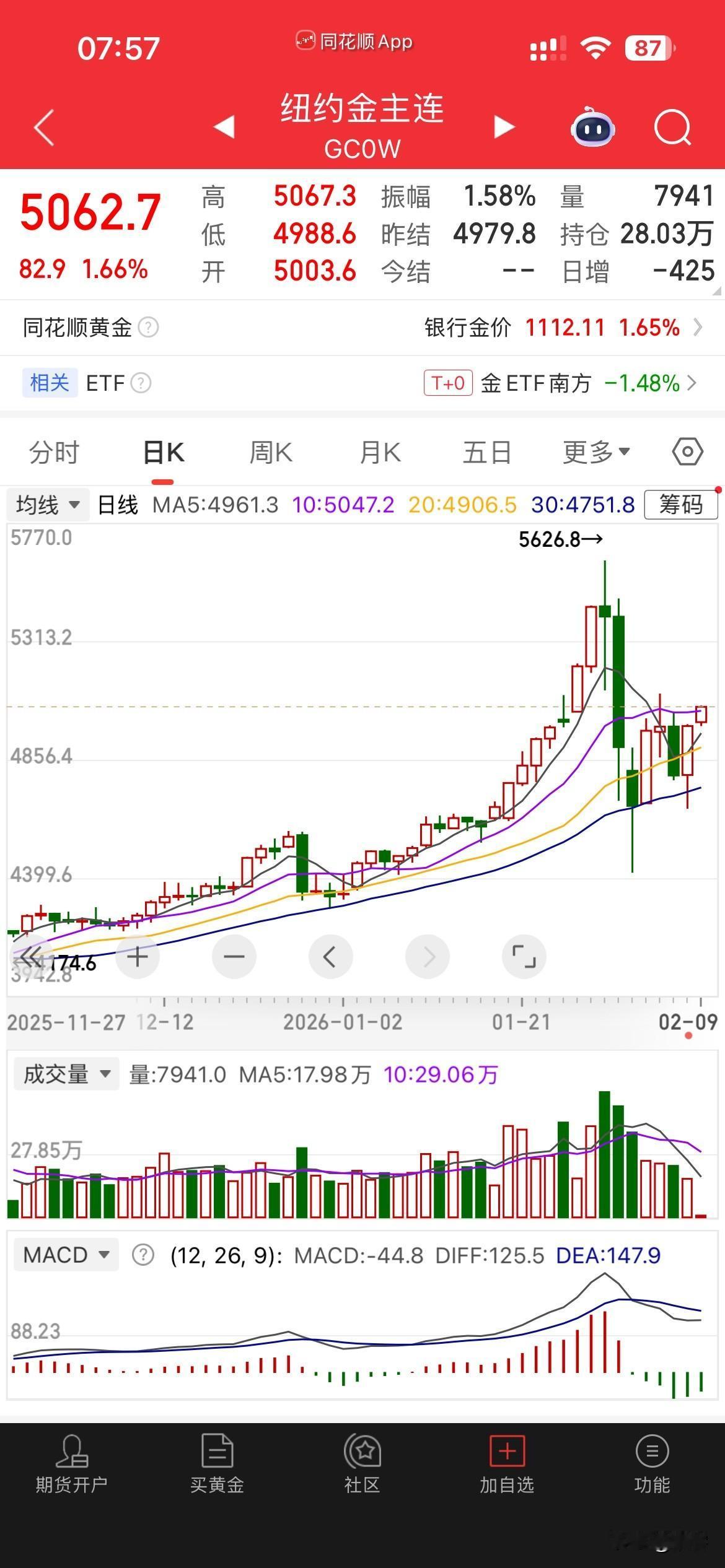The image size is (725, 1568).
Task: Tap the back arrow to exit quote page
Action: tap(42, 127)
